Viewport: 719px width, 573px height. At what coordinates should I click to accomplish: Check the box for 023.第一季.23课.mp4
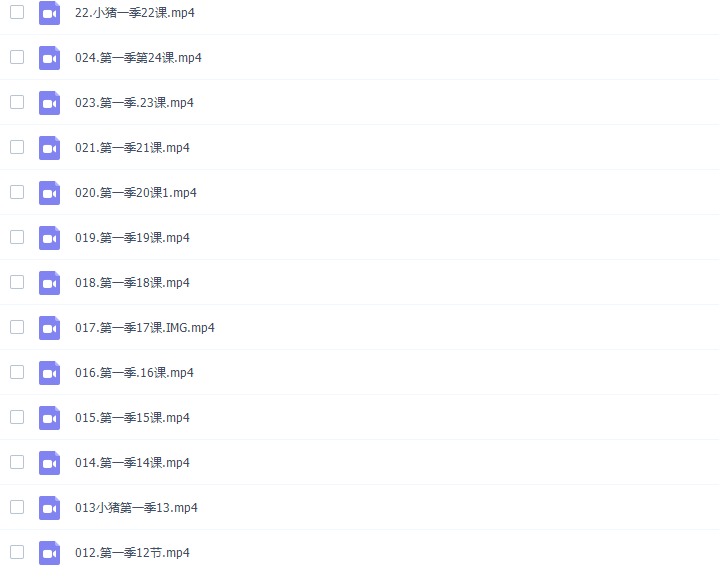point(17,102)
